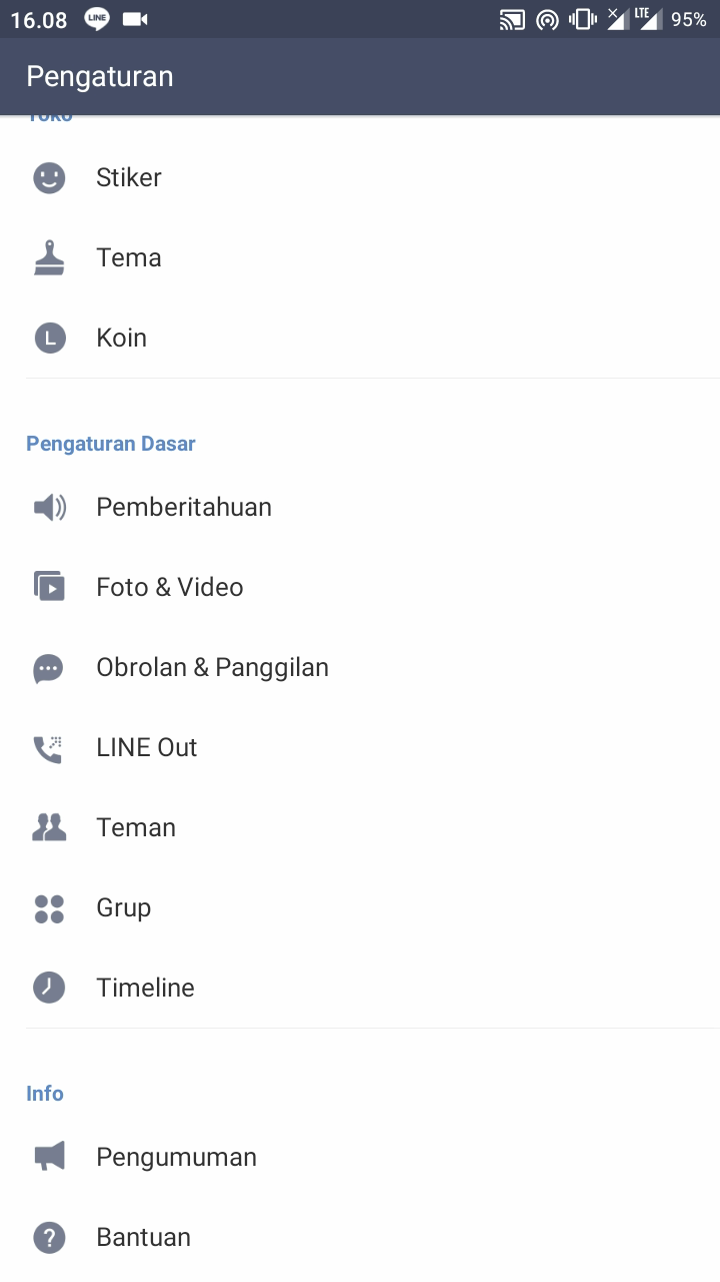View Pengumuman announcements
The width and height of the screenshot is (720, 1282).
(x=176, y=1157)
